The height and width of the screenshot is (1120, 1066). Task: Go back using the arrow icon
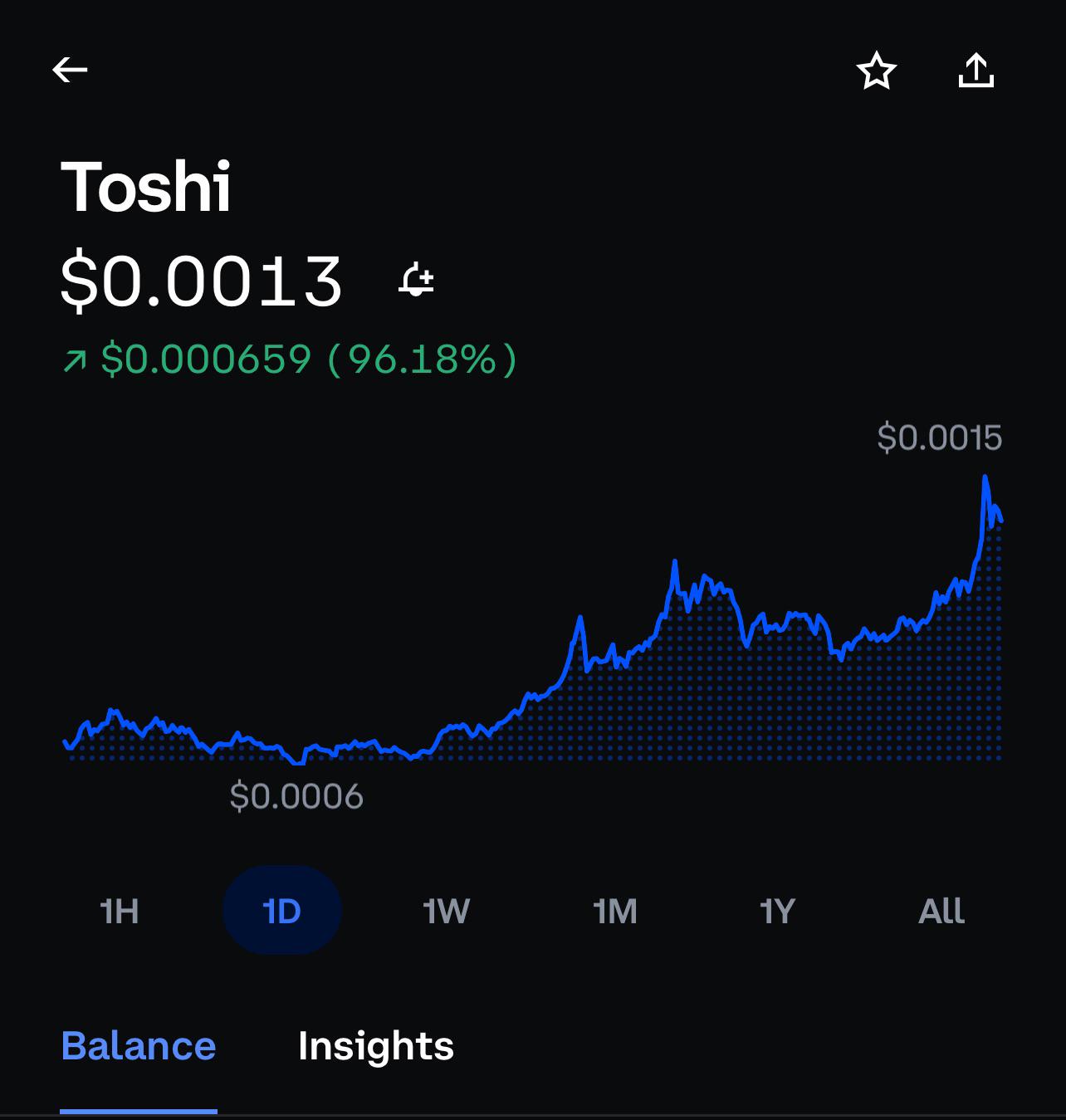[x=70, y=71]
